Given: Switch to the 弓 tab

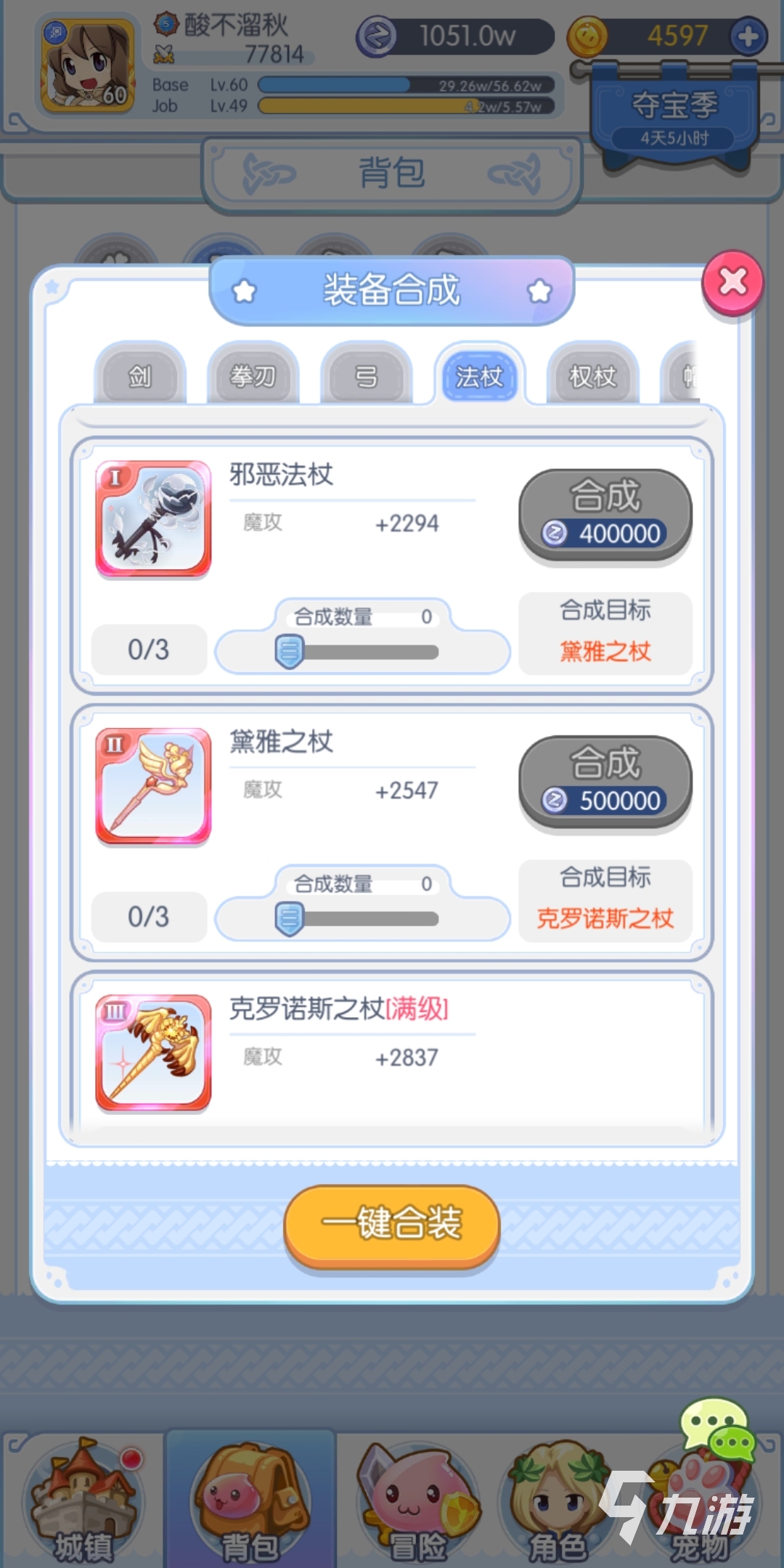Looking at the screenshot, I should point(366,376).
